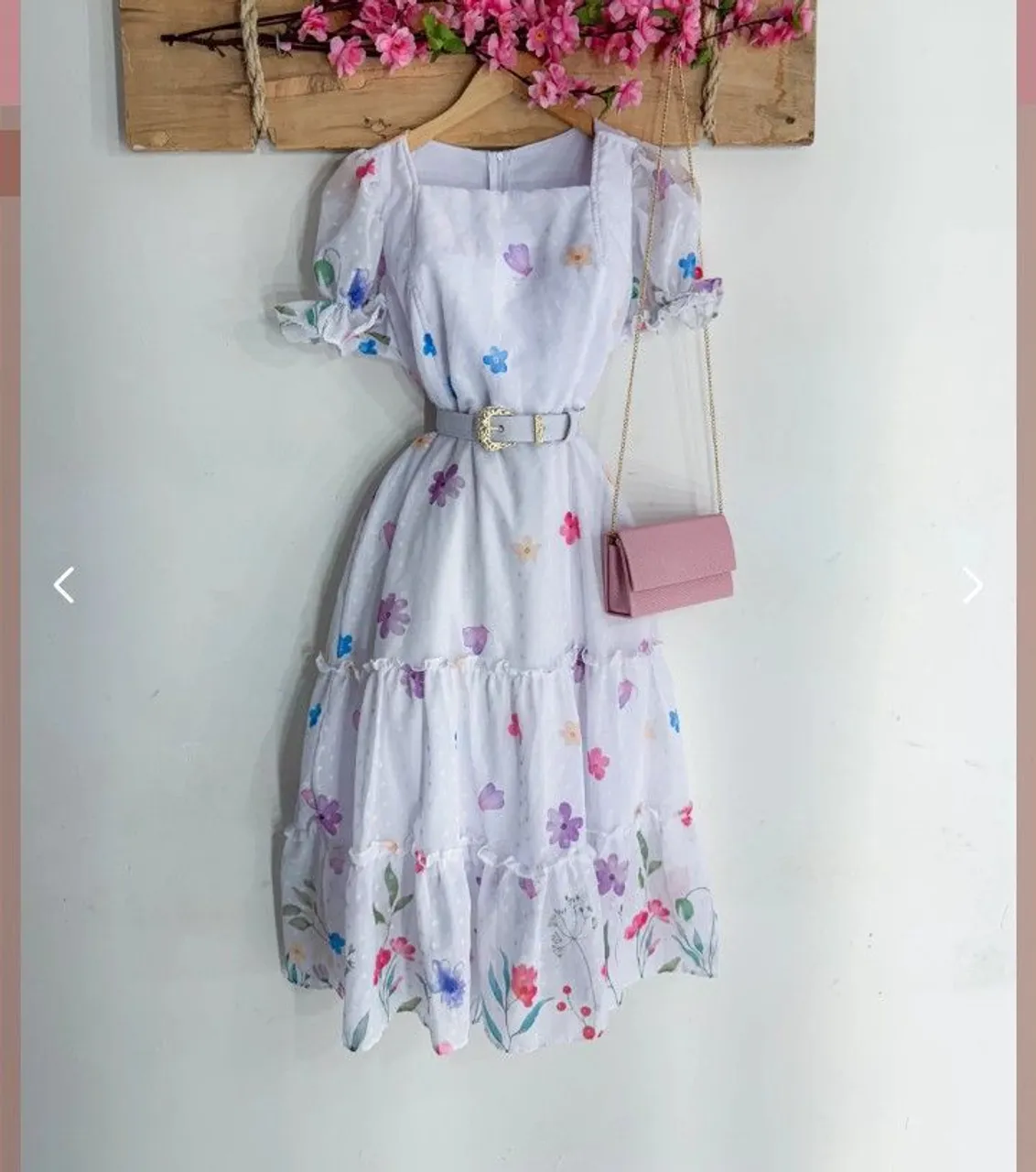This screenshot has height=1172, width=1036.
Task: Open the floral dress photo
Action: tap(518, 586)
